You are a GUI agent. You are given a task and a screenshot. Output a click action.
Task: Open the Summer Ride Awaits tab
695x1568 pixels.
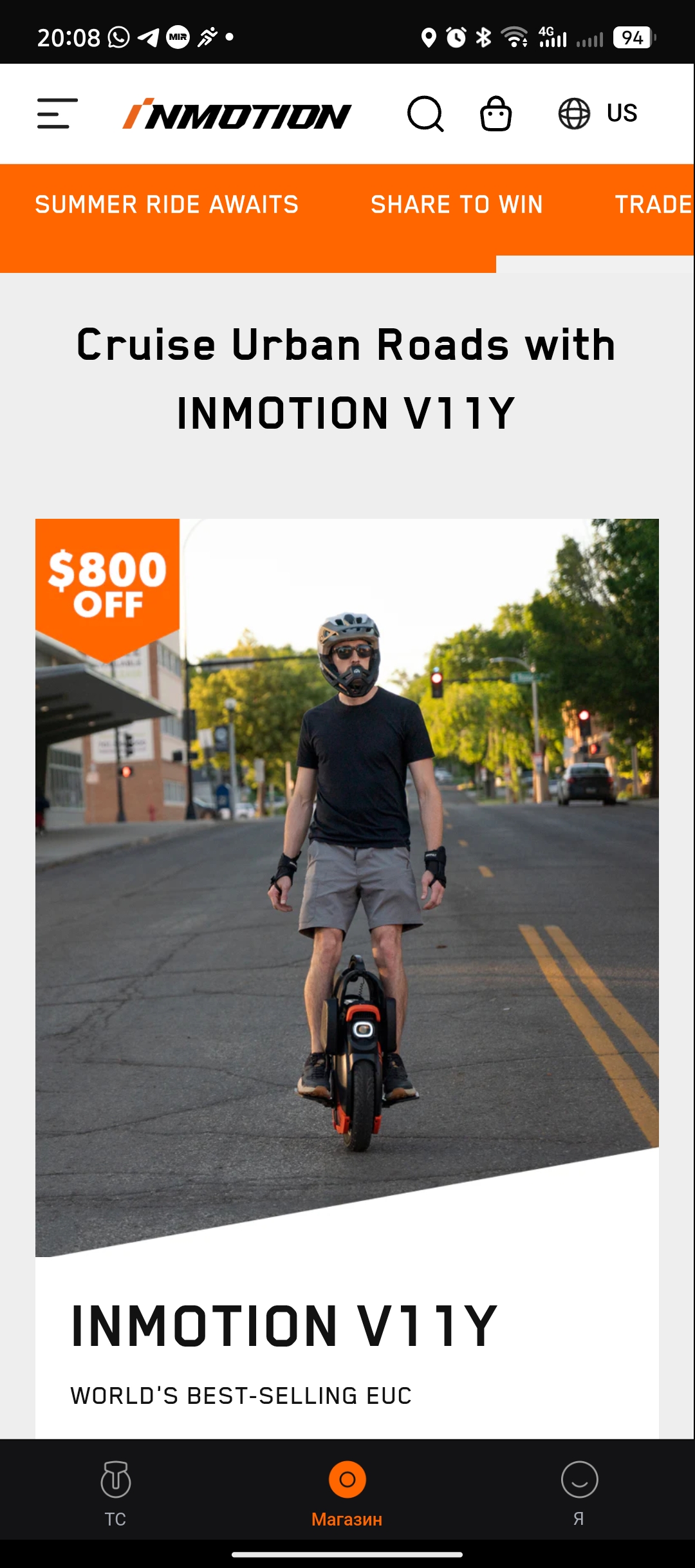167,205
